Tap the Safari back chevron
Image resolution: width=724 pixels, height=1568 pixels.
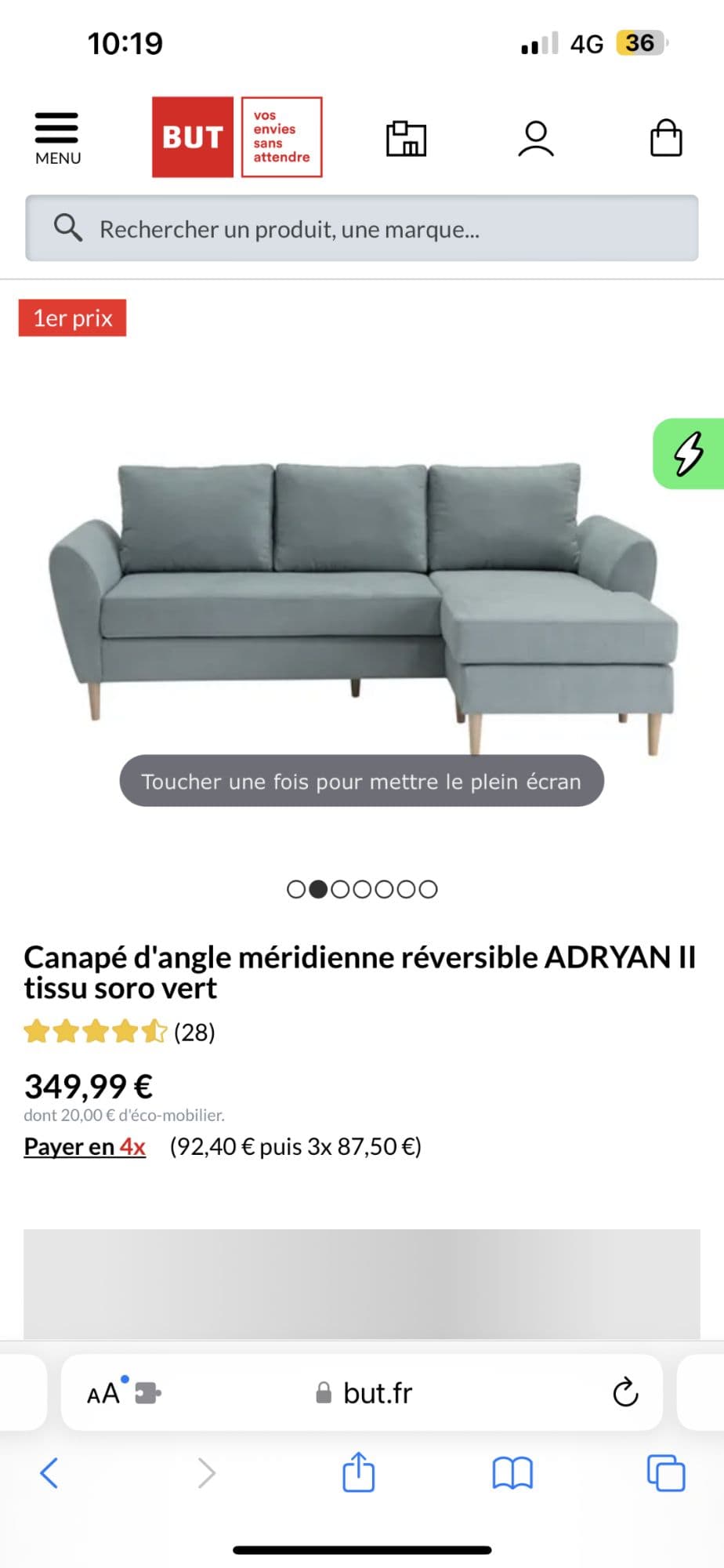[x=50, y=1472]
